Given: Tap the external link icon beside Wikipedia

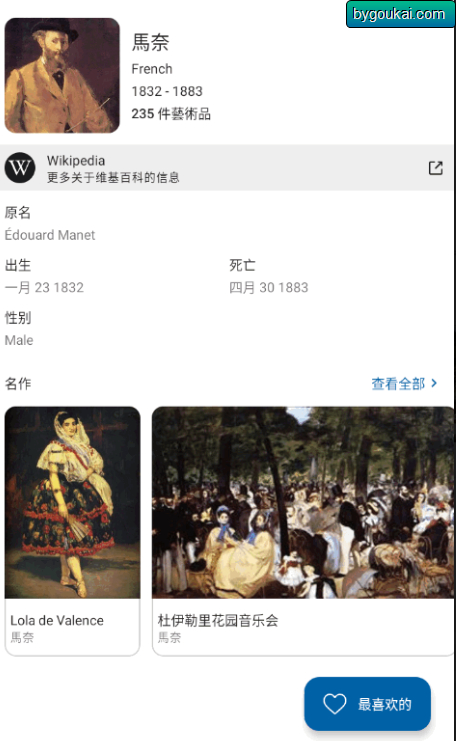Looking at the screenshot, I should pos(435,168).
